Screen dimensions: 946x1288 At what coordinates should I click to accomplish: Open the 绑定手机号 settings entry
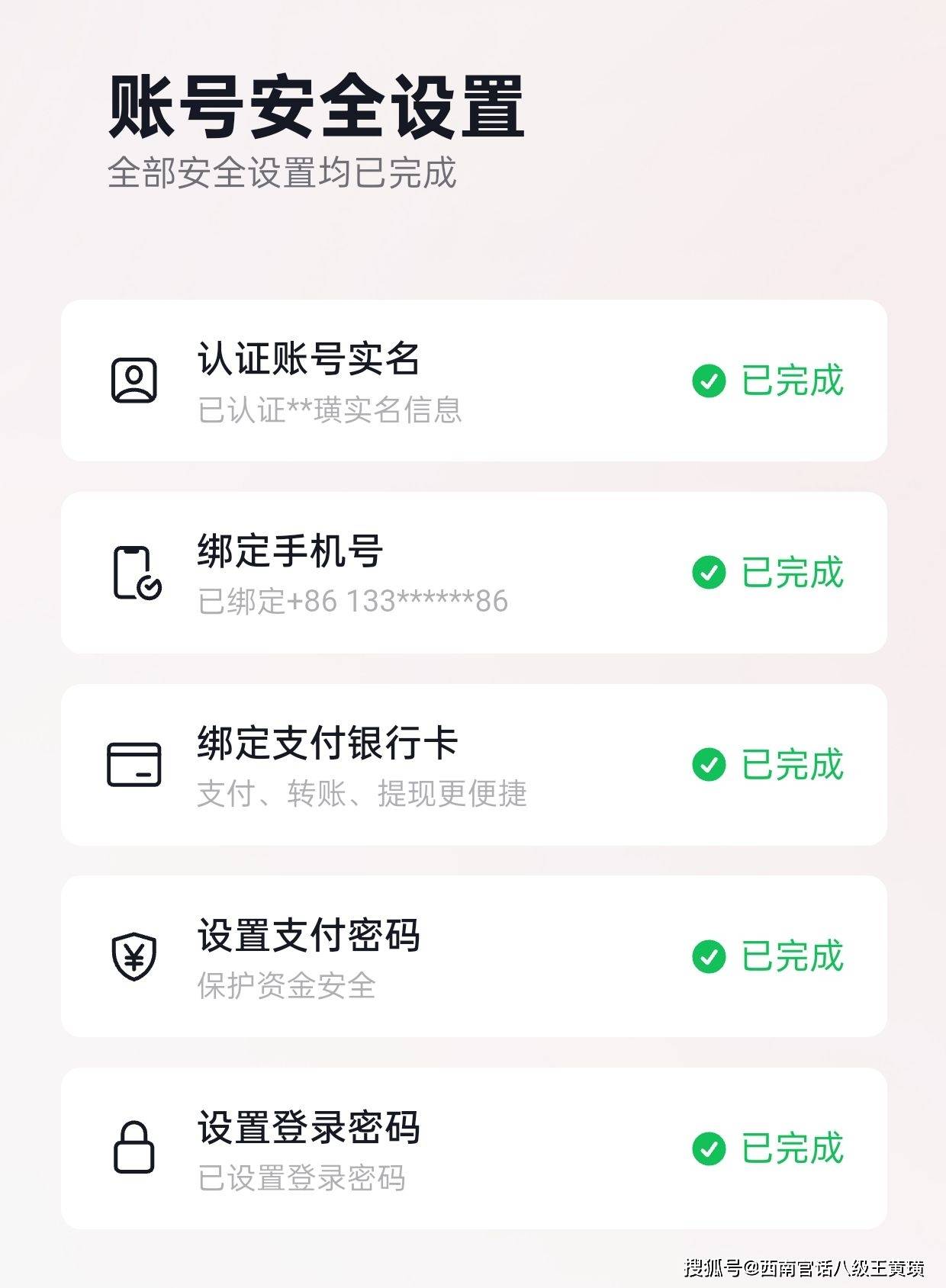[473, 574]
